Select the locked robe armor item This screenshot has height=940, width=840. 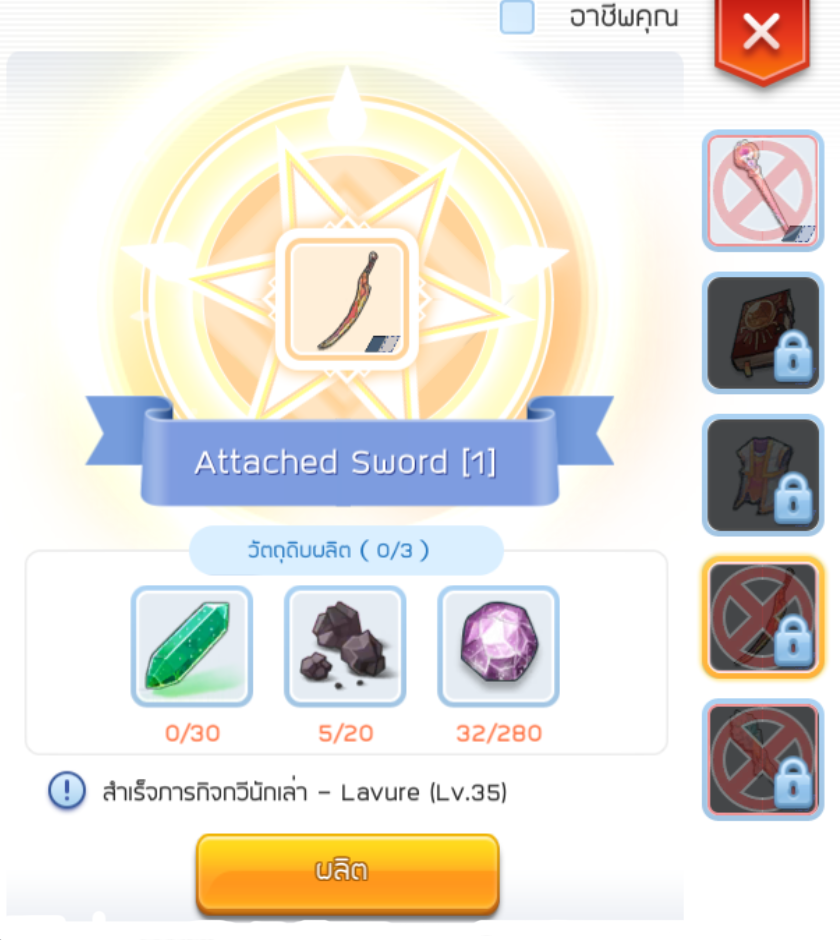(763, 476)
